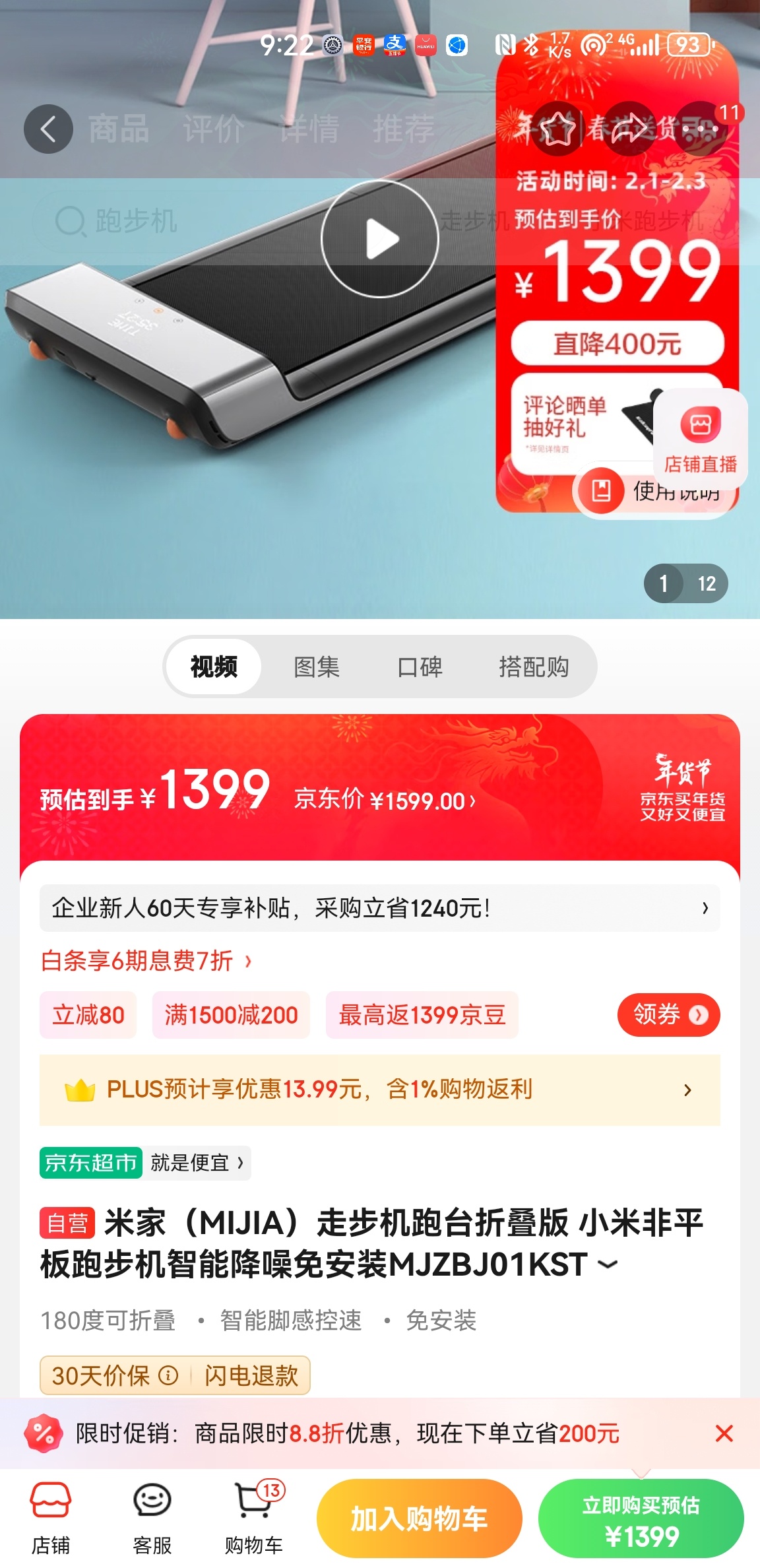
Task: View 京东价 ¥1599.00 price details
Action: 385,800
